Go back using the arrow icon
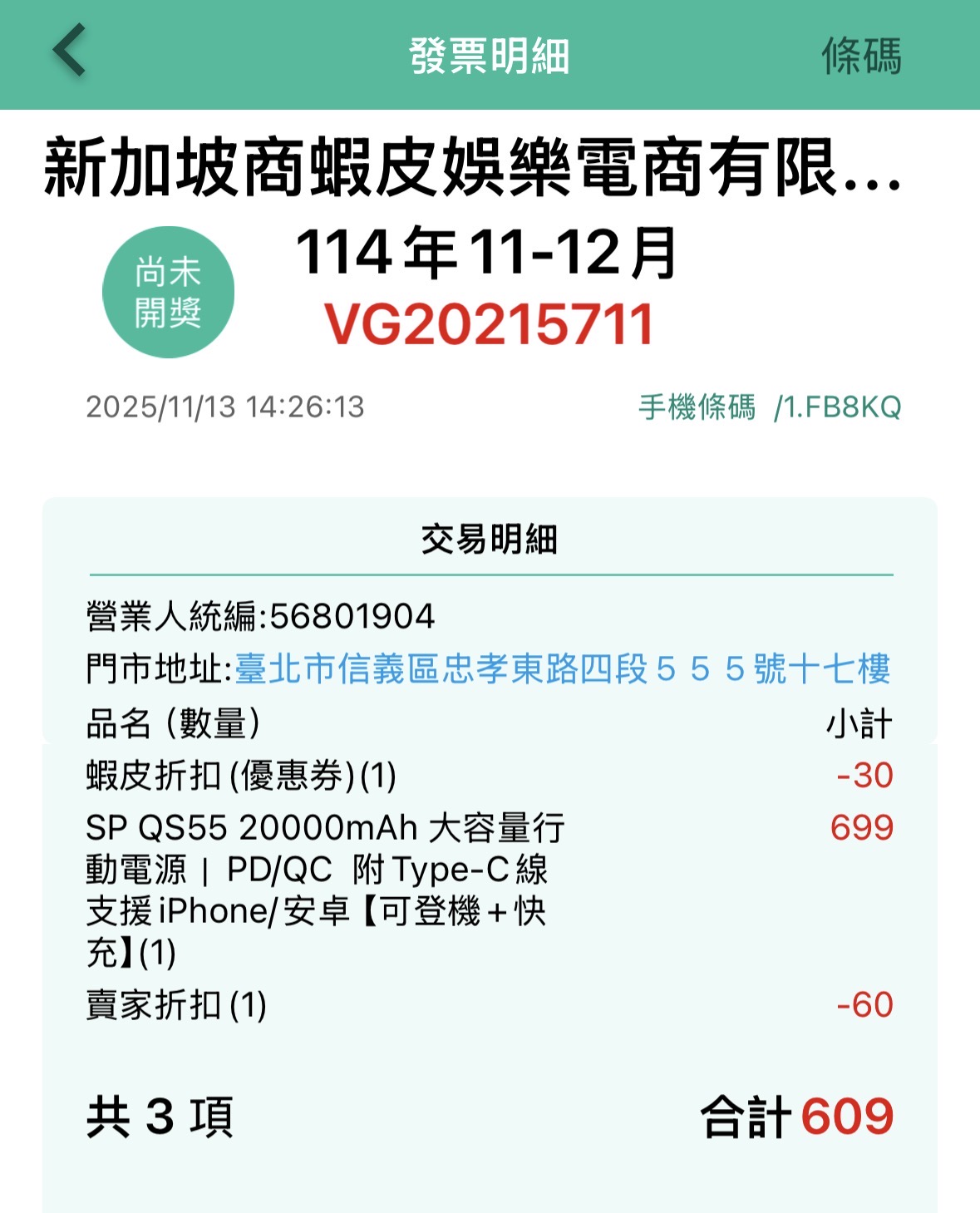 70,52
